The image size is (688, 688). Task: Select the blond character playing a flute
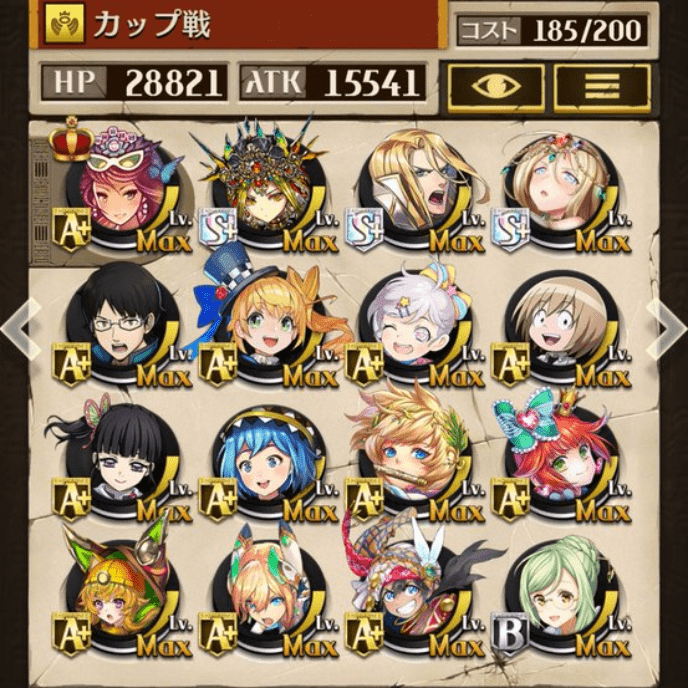[x=414, y=460]
